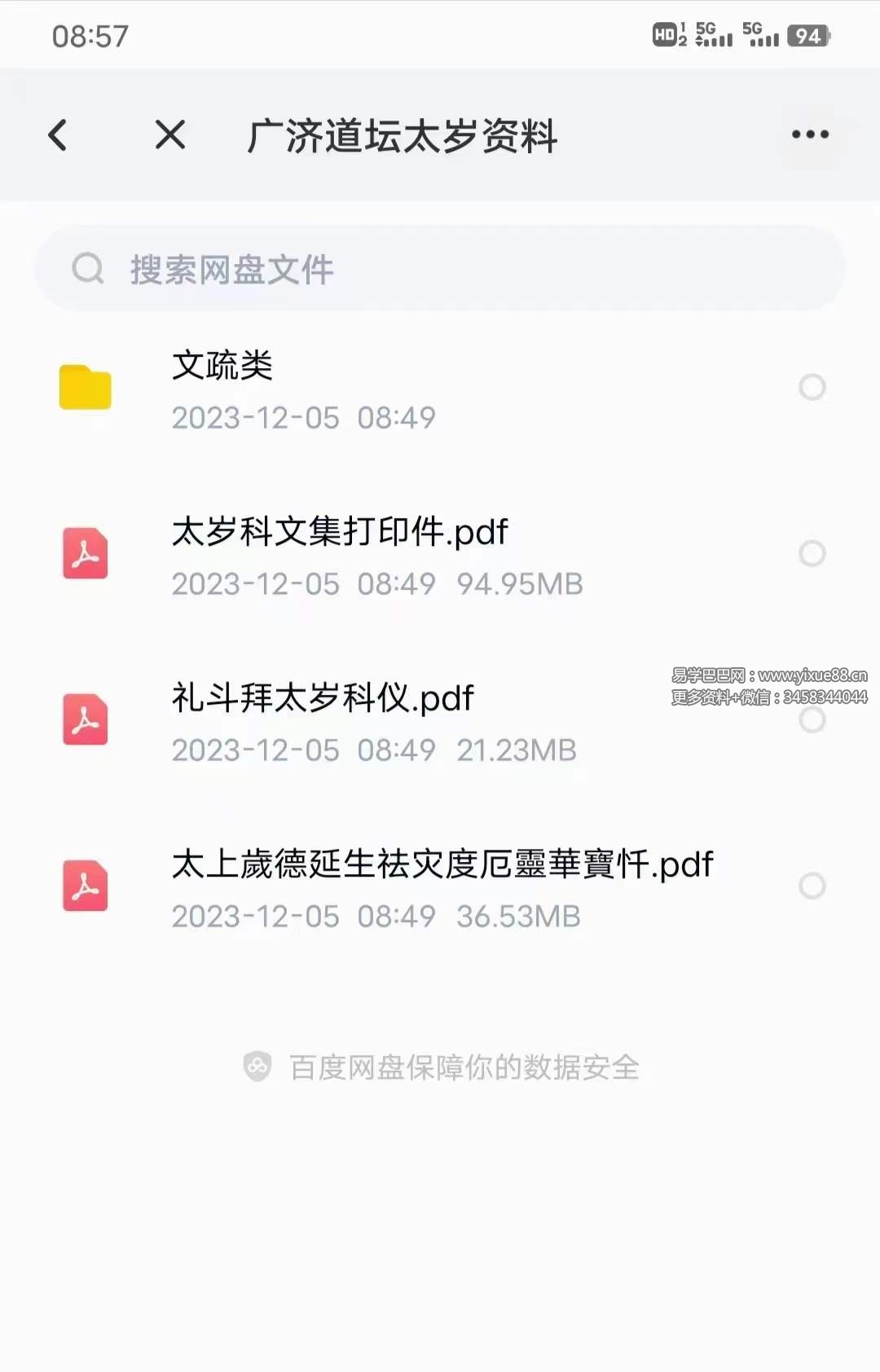The height and width of the screenshot is (1372, 880).
Task: Tap the X close icon in header
Action: [x=169, y=135]
